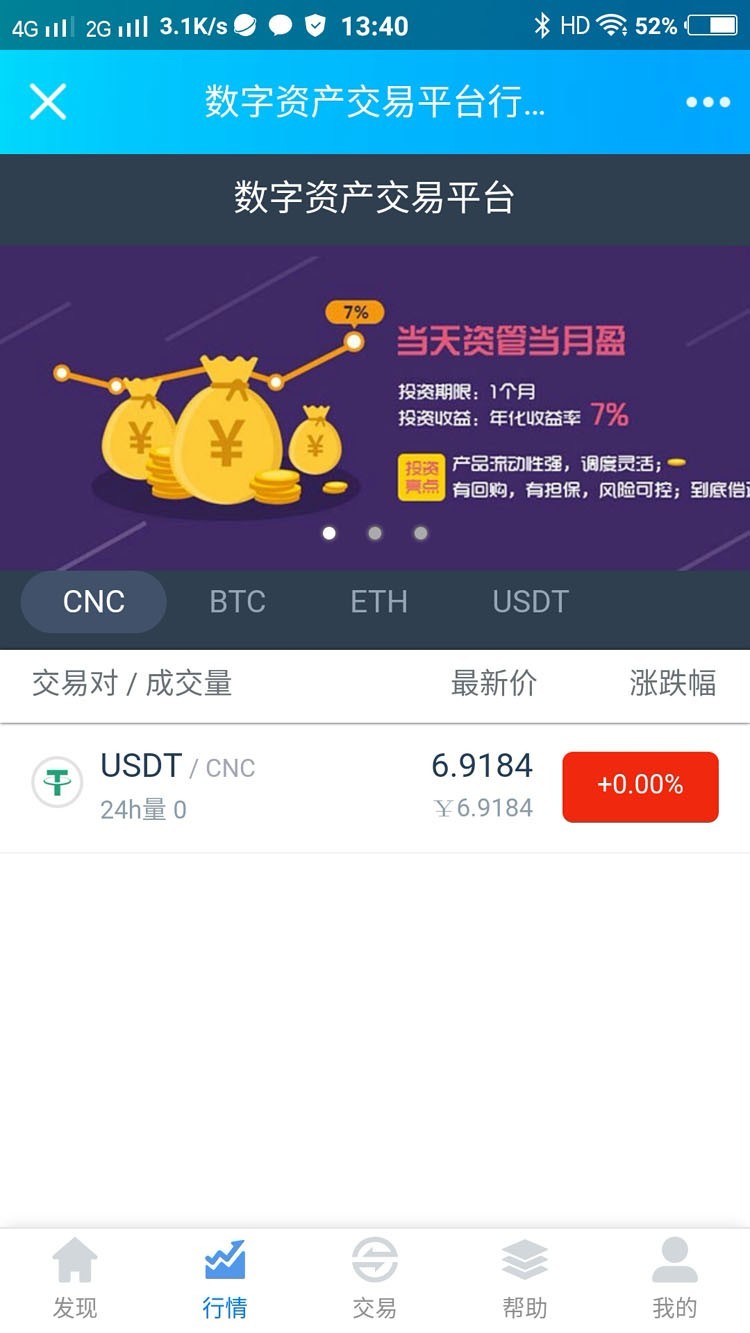Screen dimensions: 750x1333
Task: Open the more options menu (three dots)
Action: 707,101
